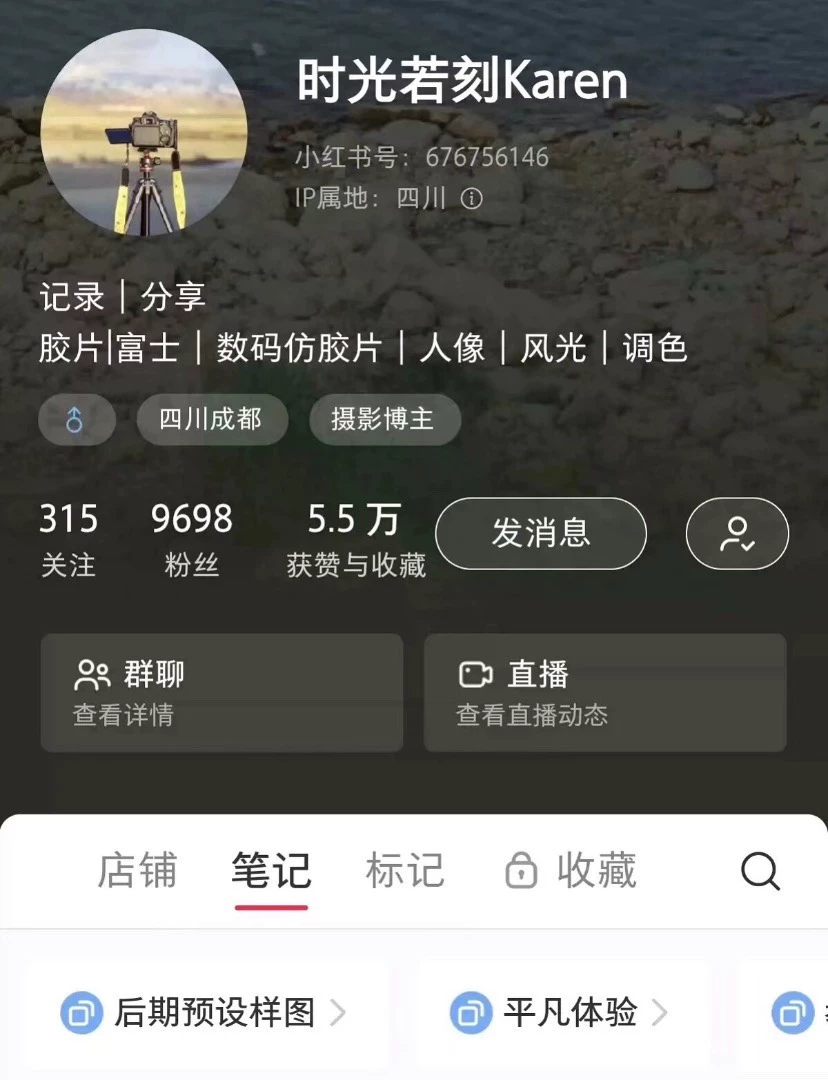Open the 直播 livestream card
This screenshot has height=1080, width=828.
tap(605, 692)
